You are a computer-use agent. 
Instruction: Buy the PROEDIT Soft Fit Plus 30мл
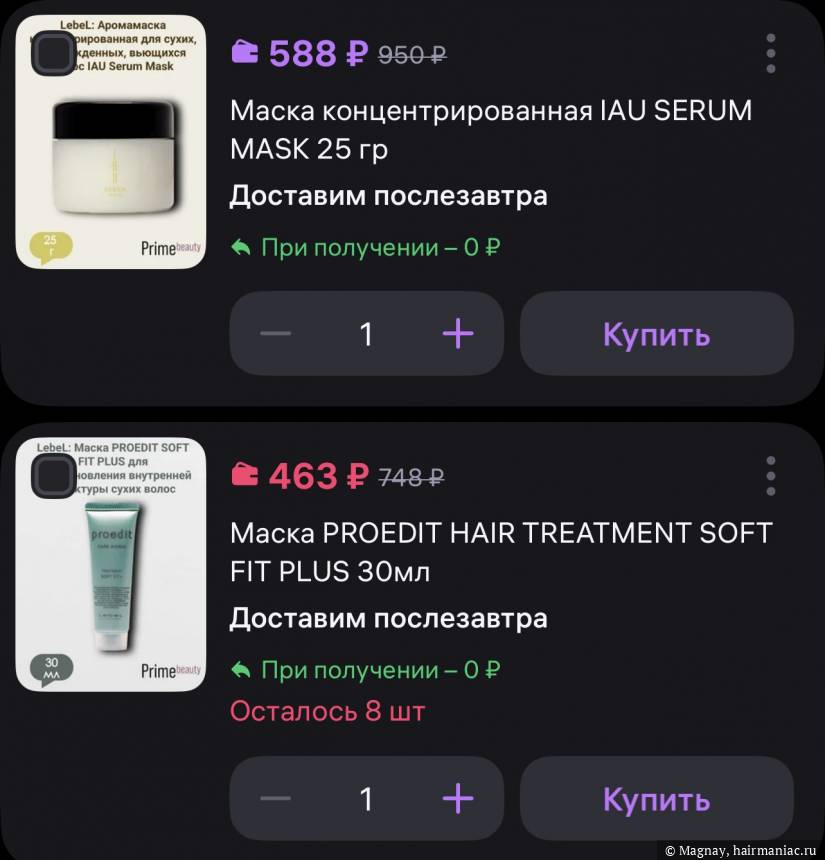click(x=656, y=798)
